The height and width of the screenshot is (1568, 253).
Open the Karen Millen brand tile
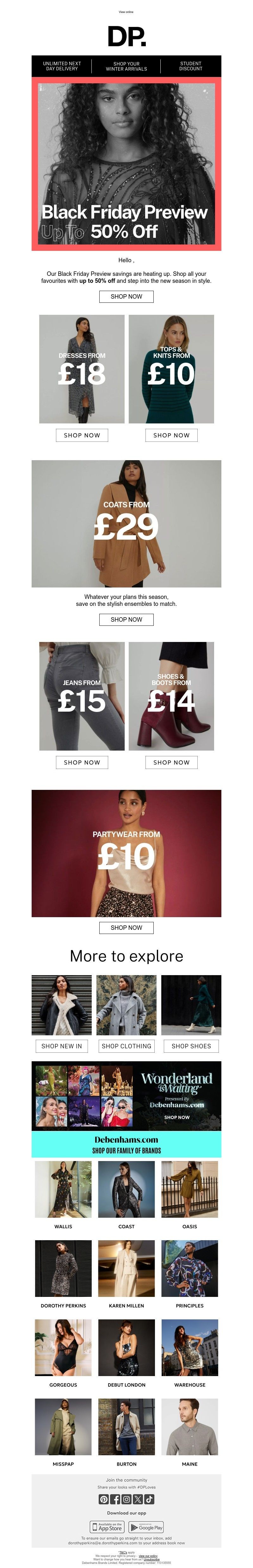click(126, 1273)
